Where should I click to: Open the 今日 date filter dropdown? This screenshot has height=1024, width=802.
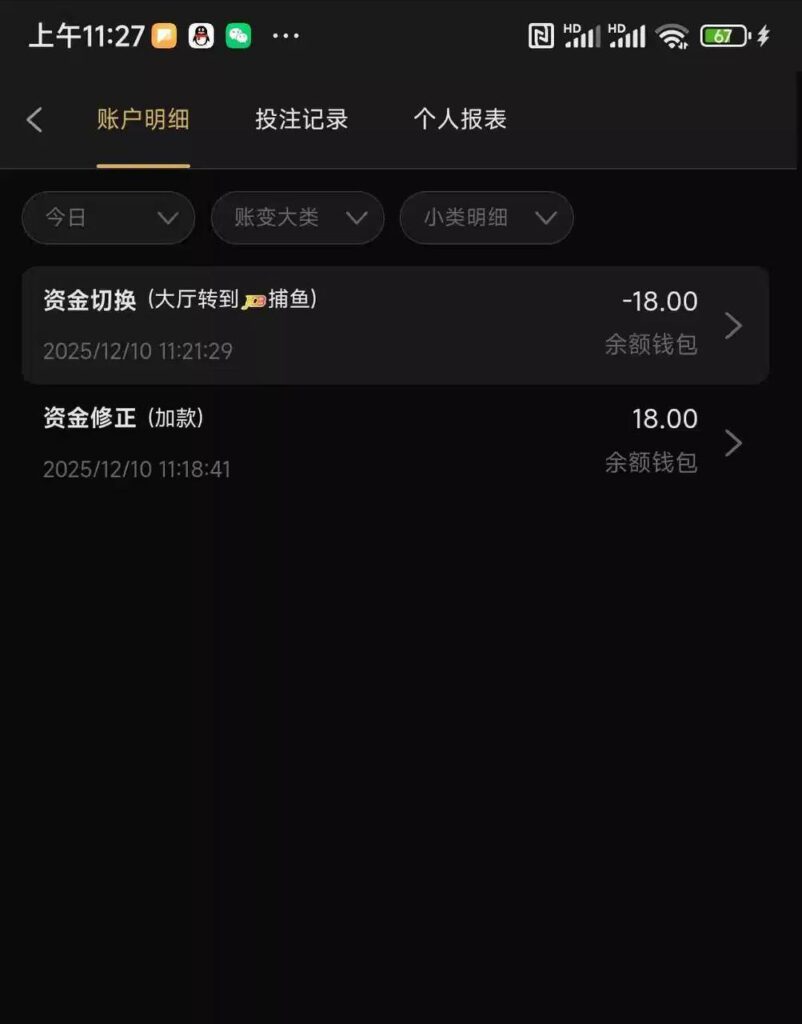tap(107, 217)
